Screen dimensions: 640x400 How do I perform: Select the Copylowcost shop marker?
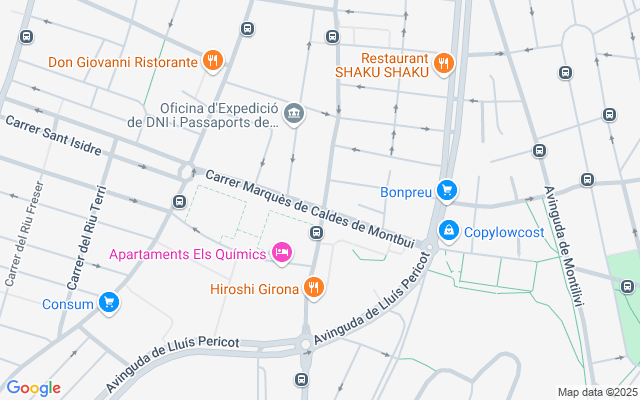pyautogui.click(x=449, y=231)
